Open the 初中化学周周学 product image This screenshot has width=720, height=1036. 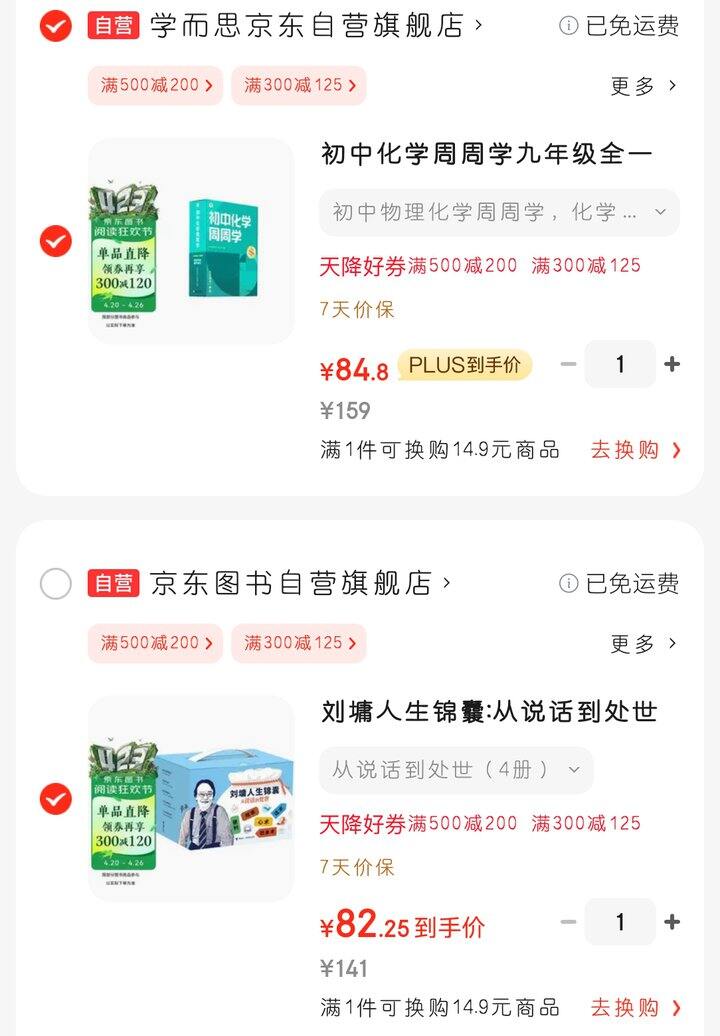191,241
